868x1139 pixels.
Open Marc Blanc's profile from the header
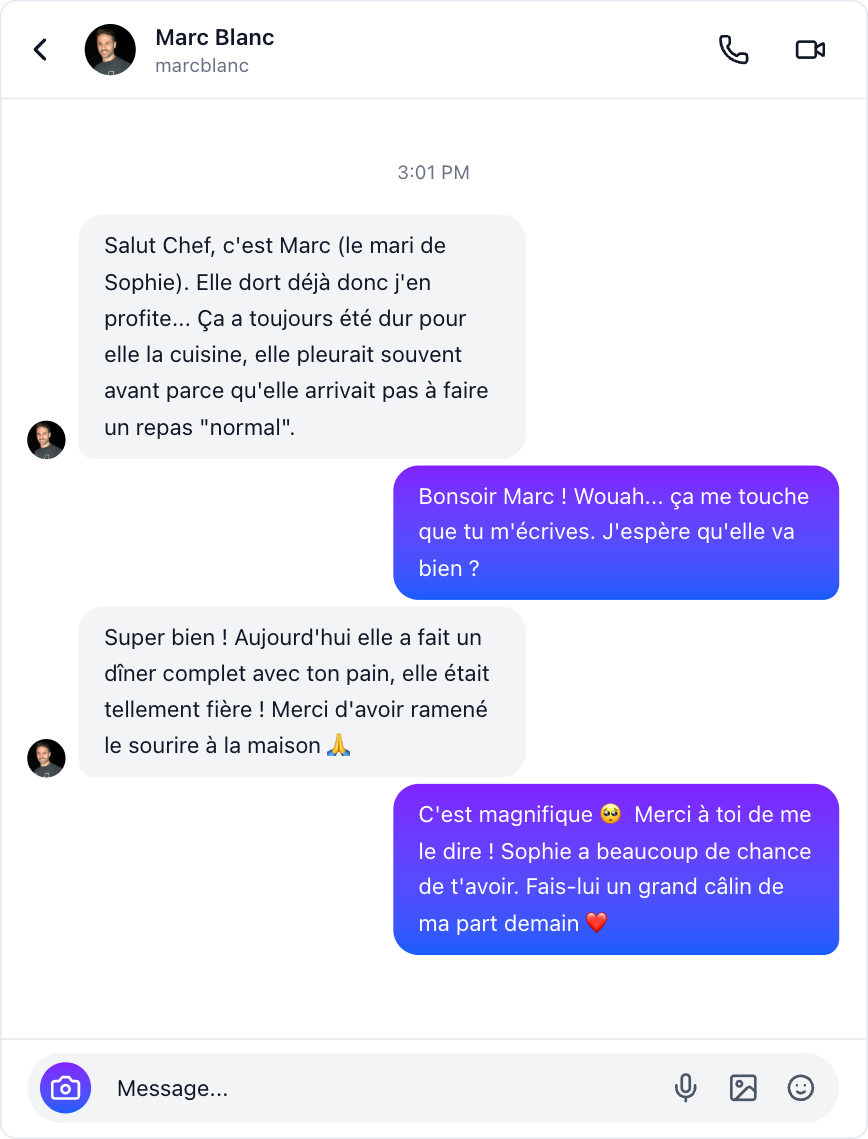(x=214, y=50)
